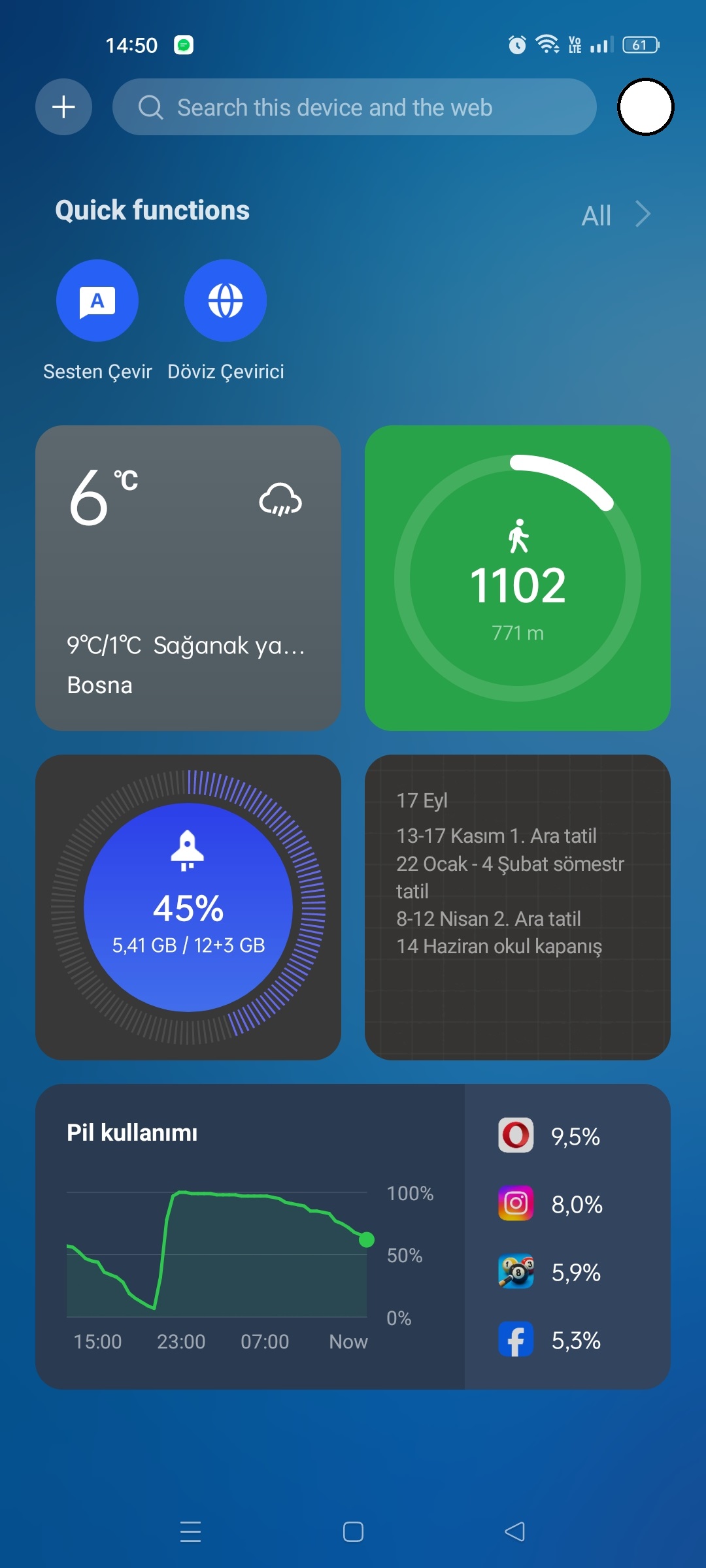Go back with the navigation bar arrow
This screenshot has width=706, height=1568.
tap(515, 1532)
